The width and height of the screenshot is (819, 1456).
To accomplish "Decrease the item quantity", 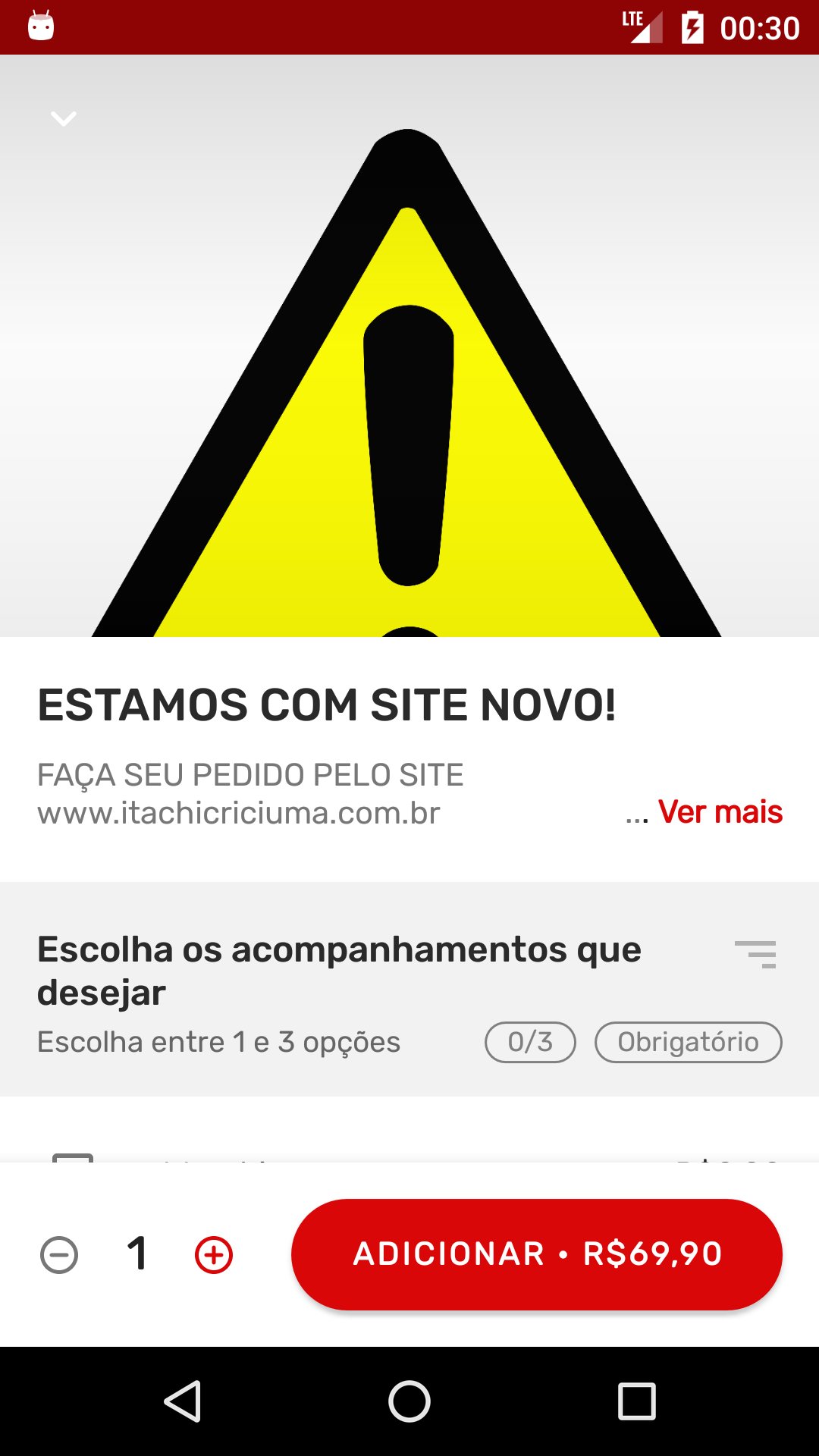I will [x=59, y=1254].
